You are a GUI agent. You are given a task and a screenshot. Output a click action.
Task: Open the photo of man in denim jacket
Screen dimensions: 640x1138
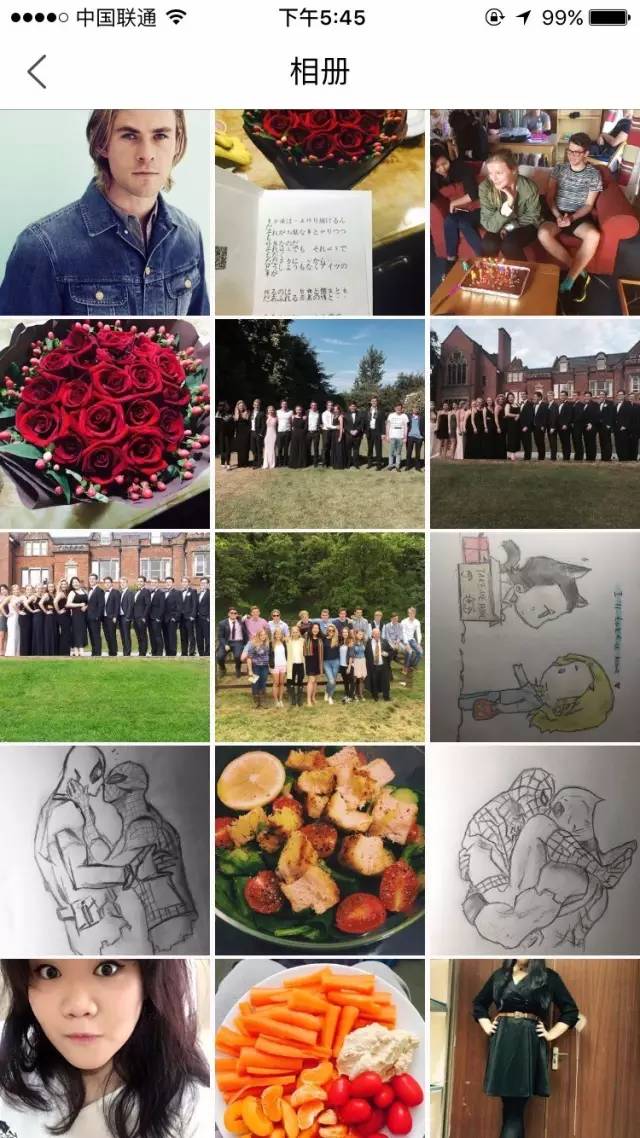[105, 213]
